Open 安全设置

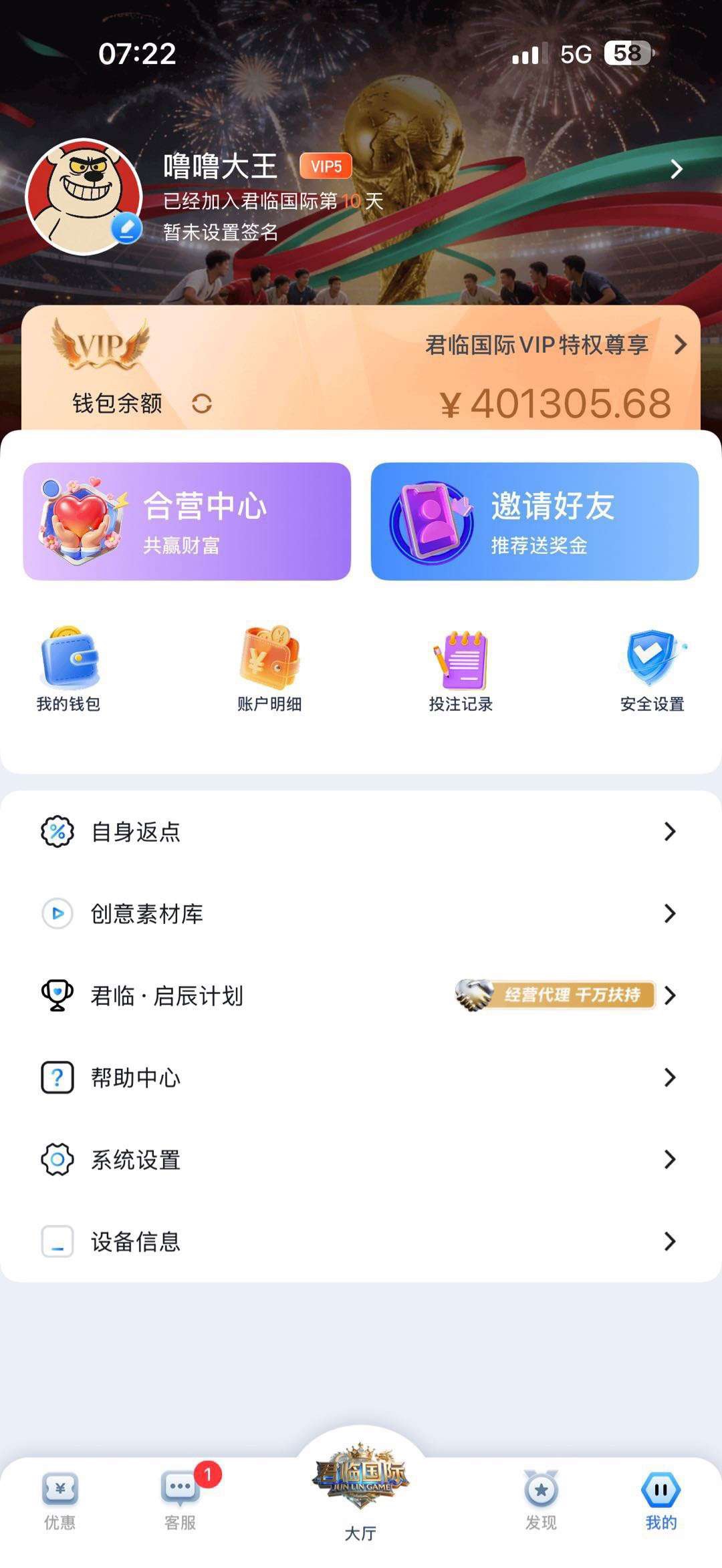tap(652, 669)
